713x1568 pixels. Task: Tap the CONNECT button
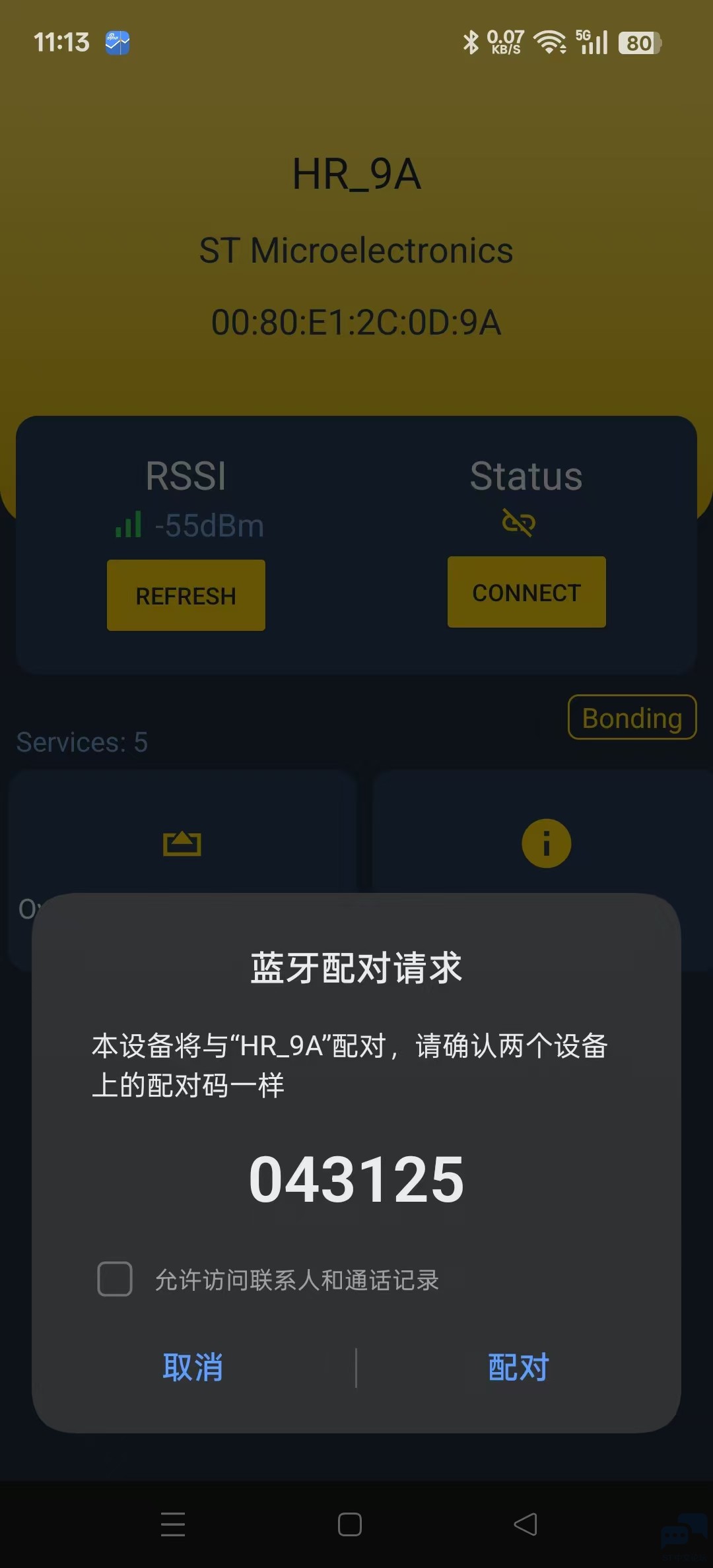coord(526,593)
